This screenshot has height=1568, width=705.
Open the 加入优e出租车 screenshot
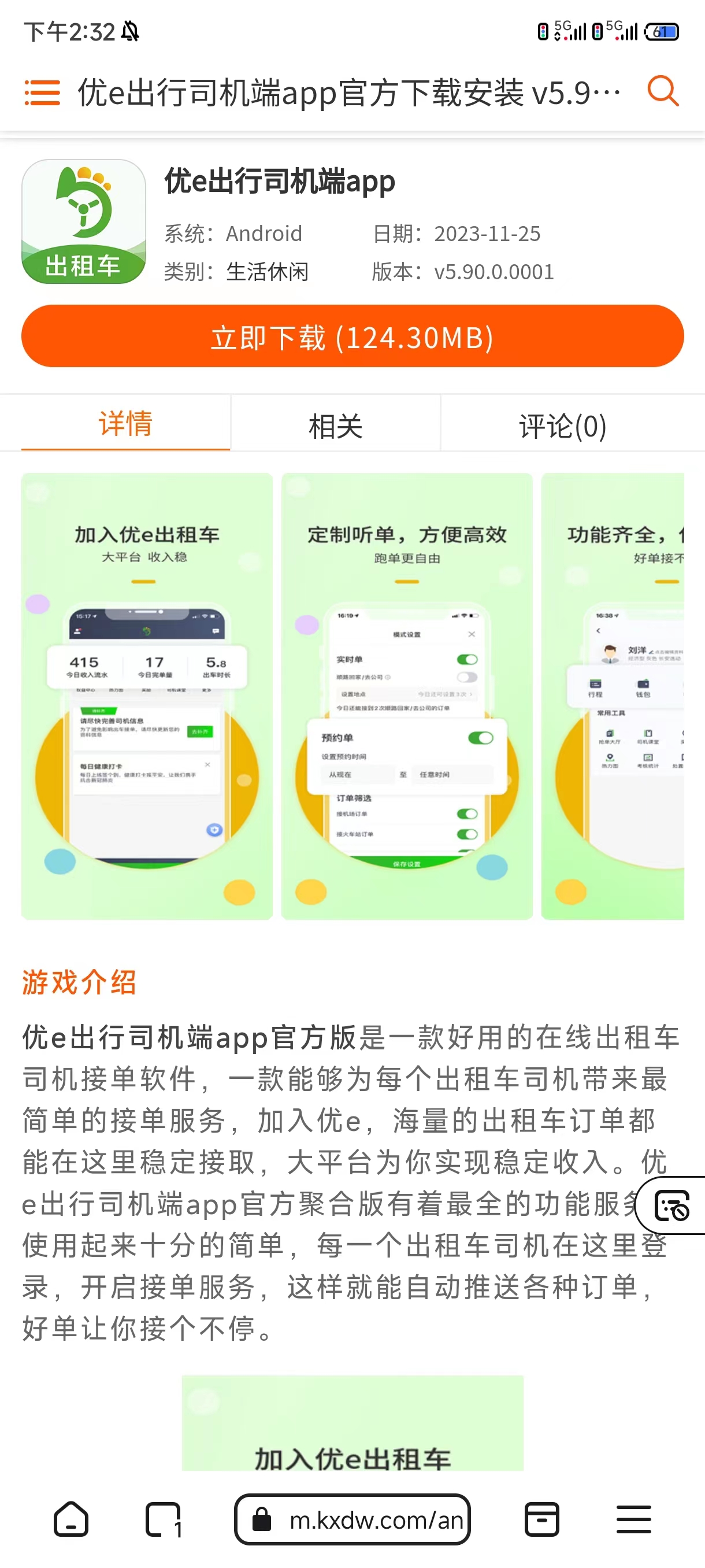(x=147, y=696)
